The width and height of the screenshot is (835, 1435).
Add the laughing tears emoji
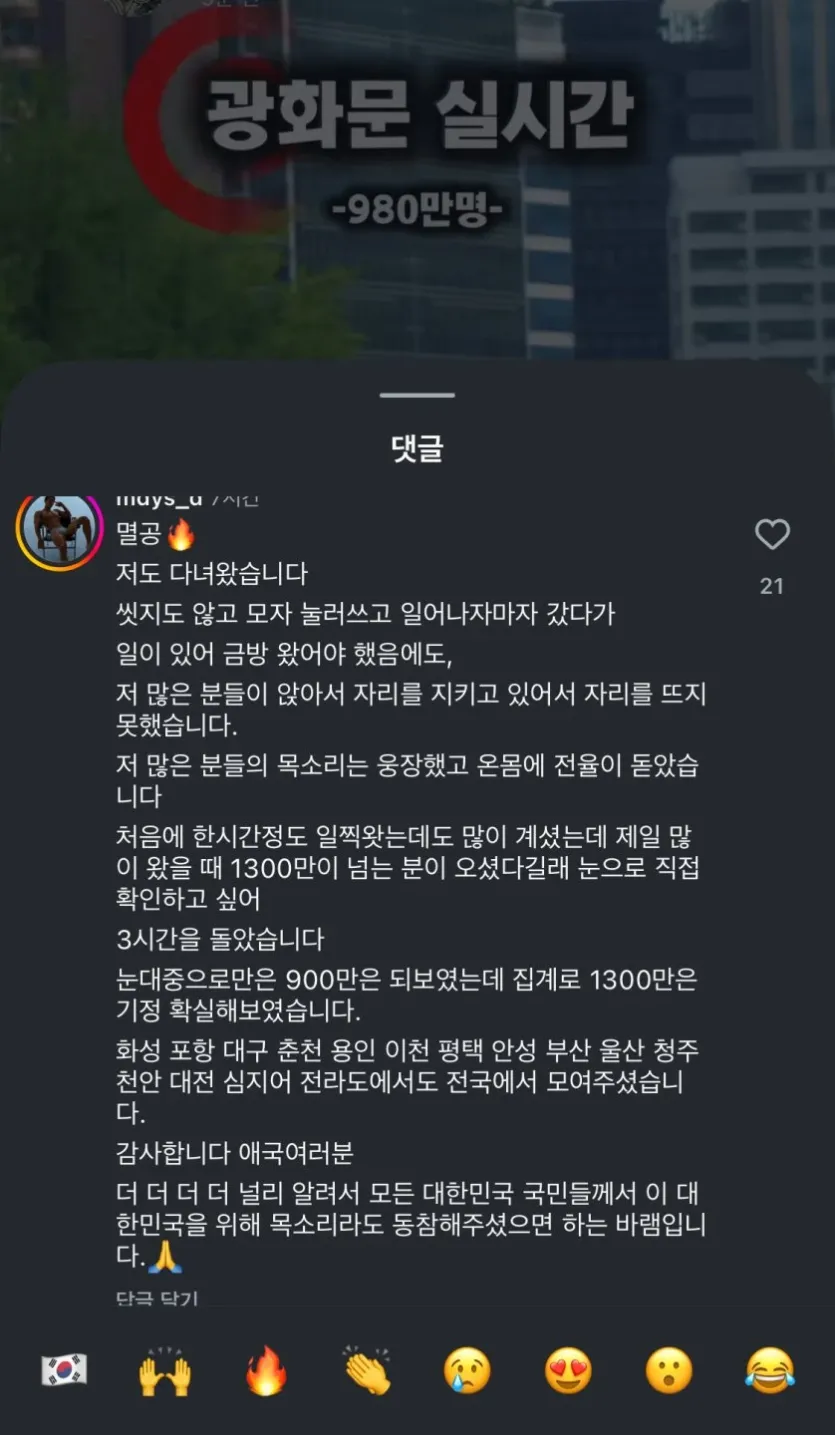point(770,1370)
